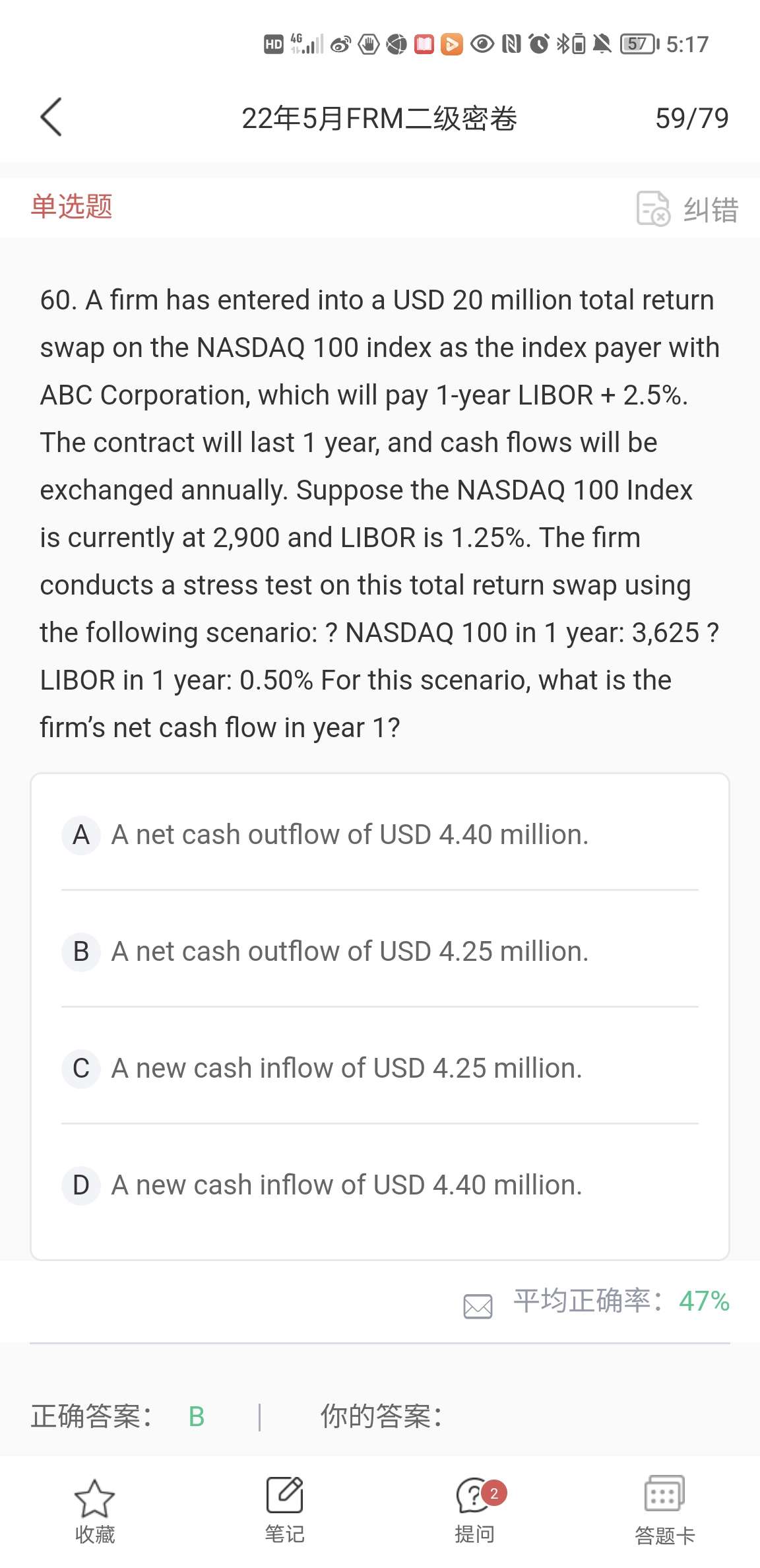Report an error with 纠错
Viewport: 760px width, 1568px height.
[x=688, y=209]
